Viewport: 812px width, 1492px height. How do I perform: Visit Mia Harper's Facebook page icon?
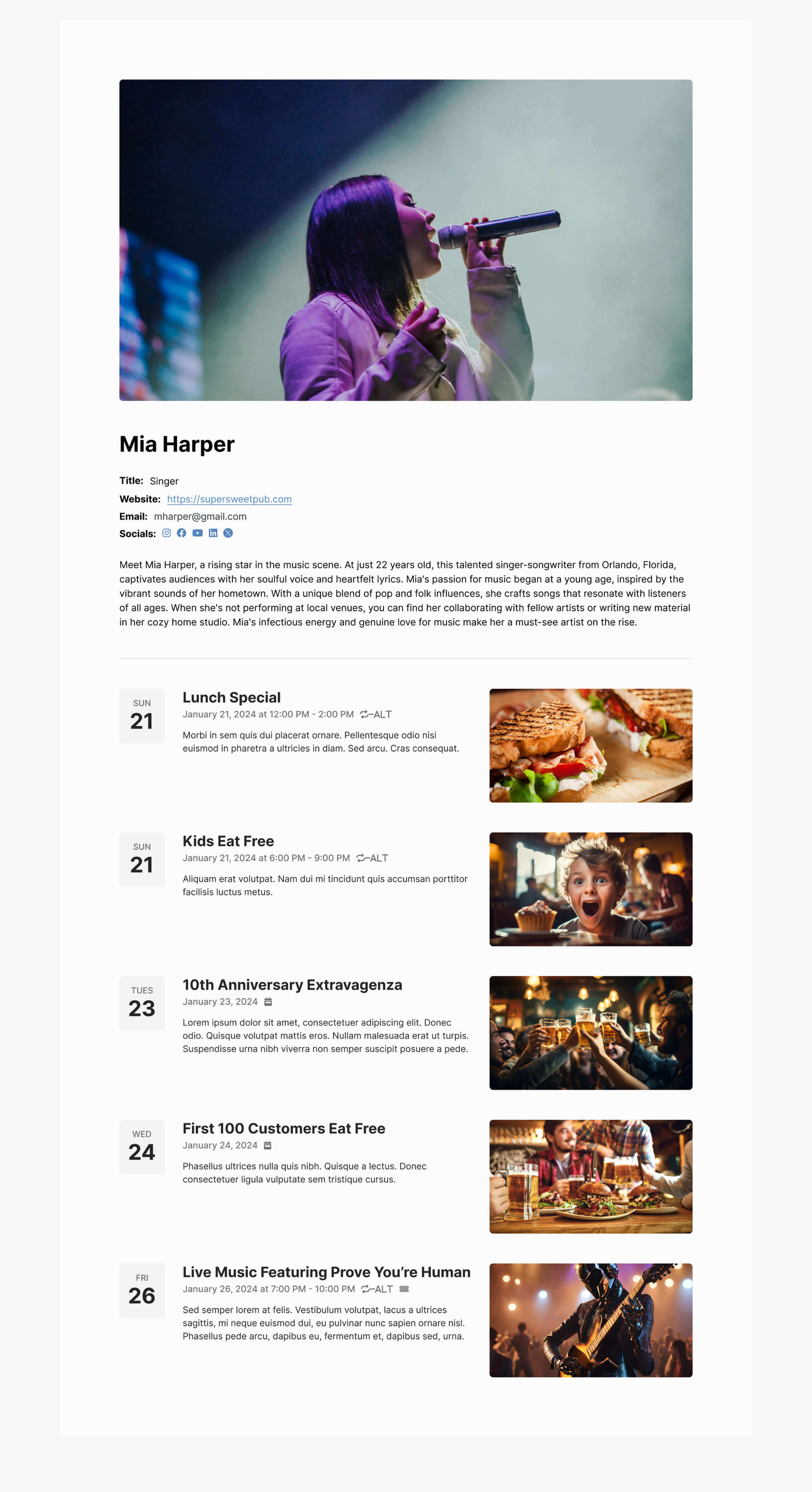coord(182,533)
